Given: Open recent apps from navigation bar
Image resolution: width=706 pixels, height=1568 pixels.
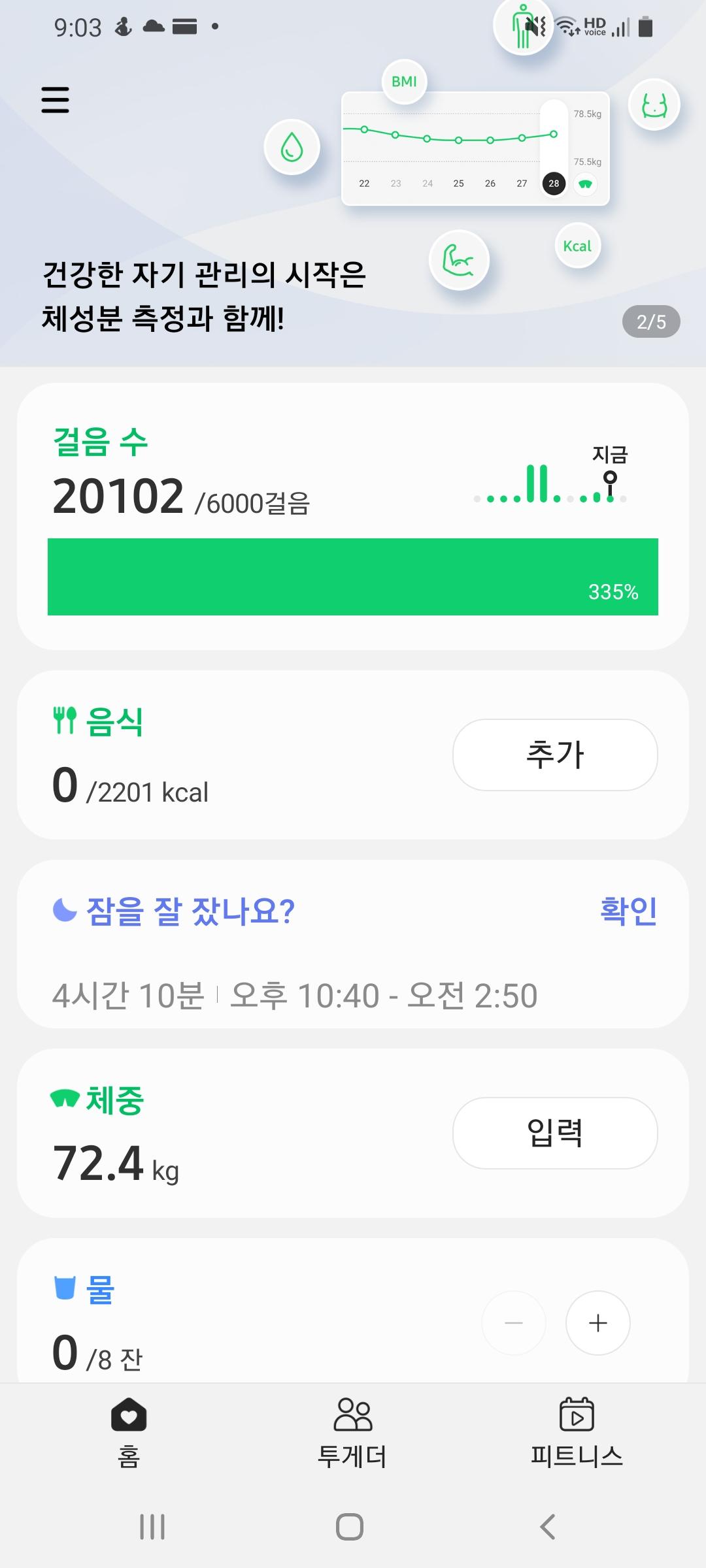Looking at the screenshot, I should pos(152,1527).
